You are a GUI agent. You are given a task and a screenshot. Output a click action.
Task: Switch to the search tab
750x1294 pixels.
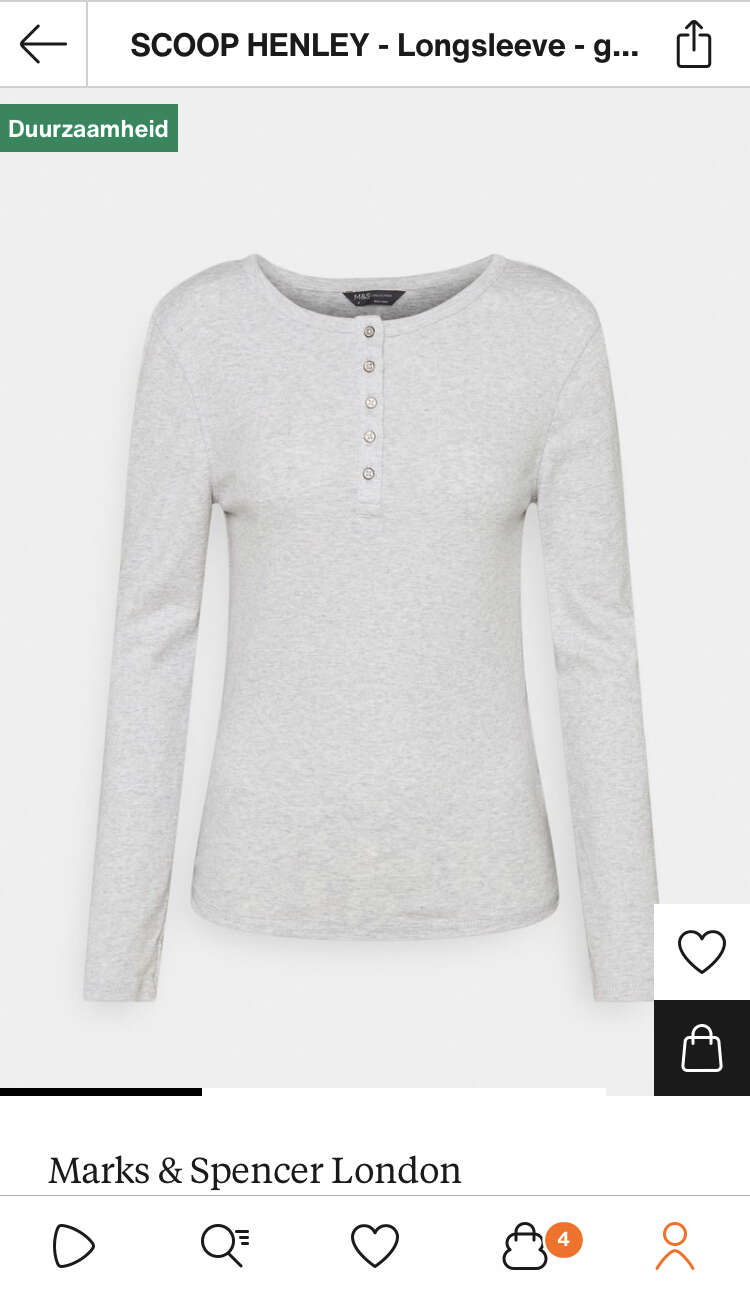coord(225,1246)
